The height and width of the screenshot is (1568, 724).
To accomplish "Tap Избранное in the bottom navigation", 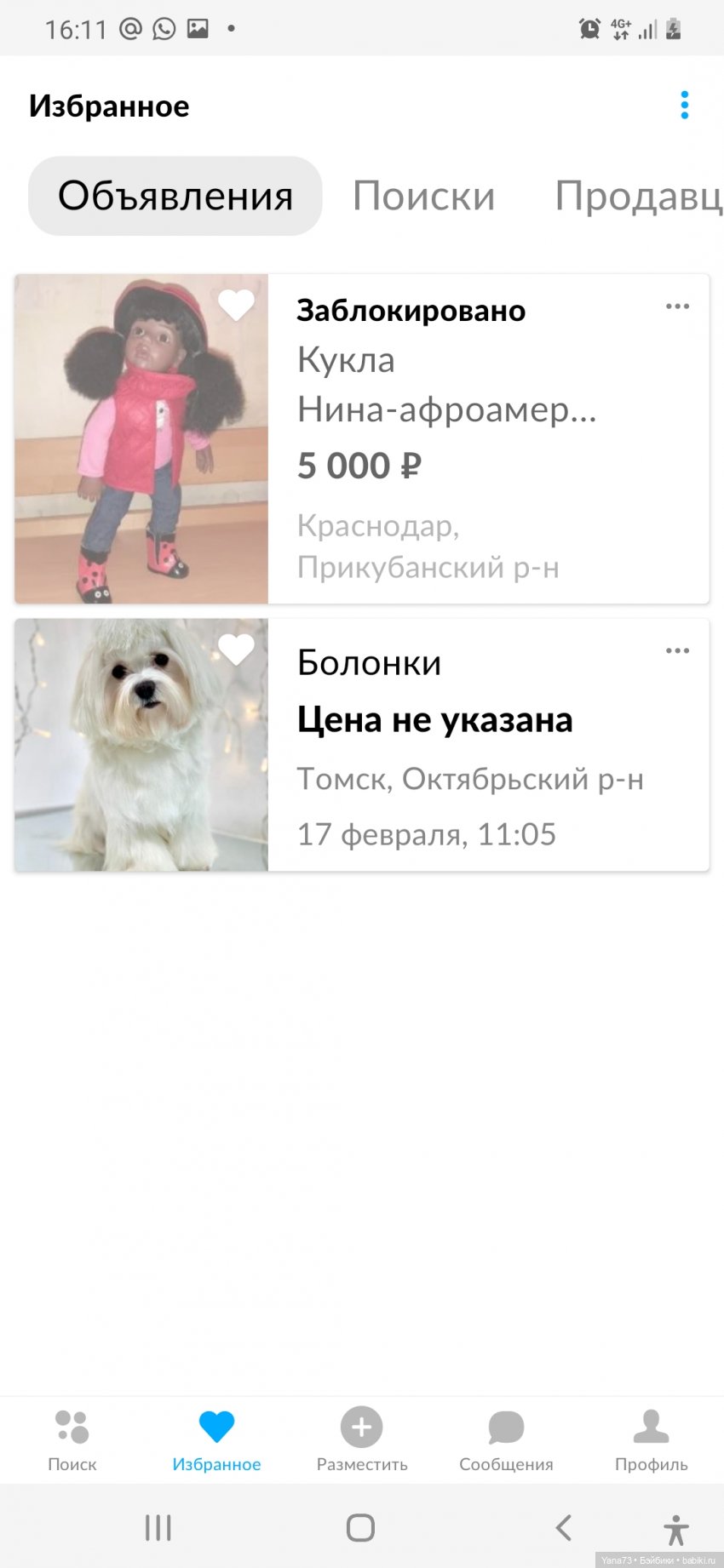I will [x=216, y=1440].
